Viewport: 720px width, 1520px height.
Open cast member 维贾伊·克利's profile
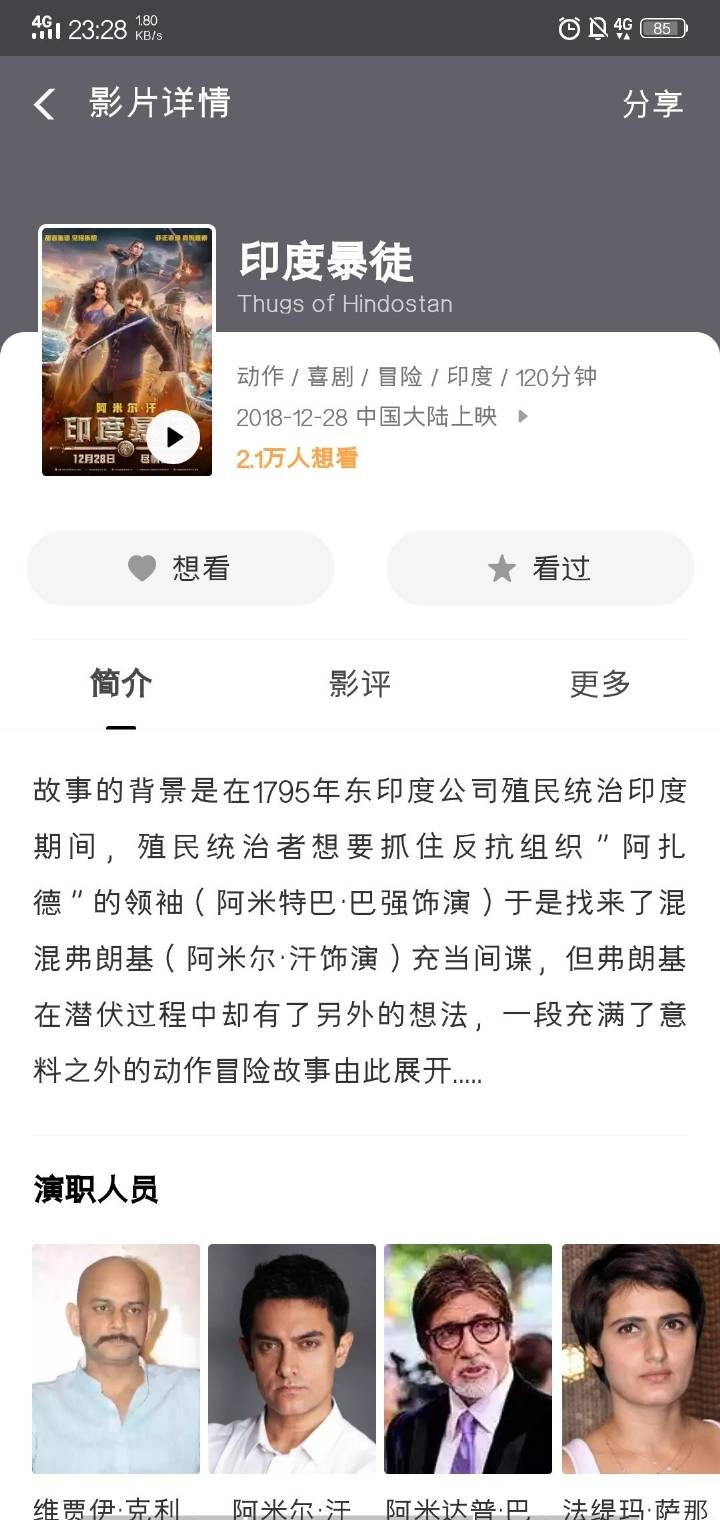[x=116, y=1380]
